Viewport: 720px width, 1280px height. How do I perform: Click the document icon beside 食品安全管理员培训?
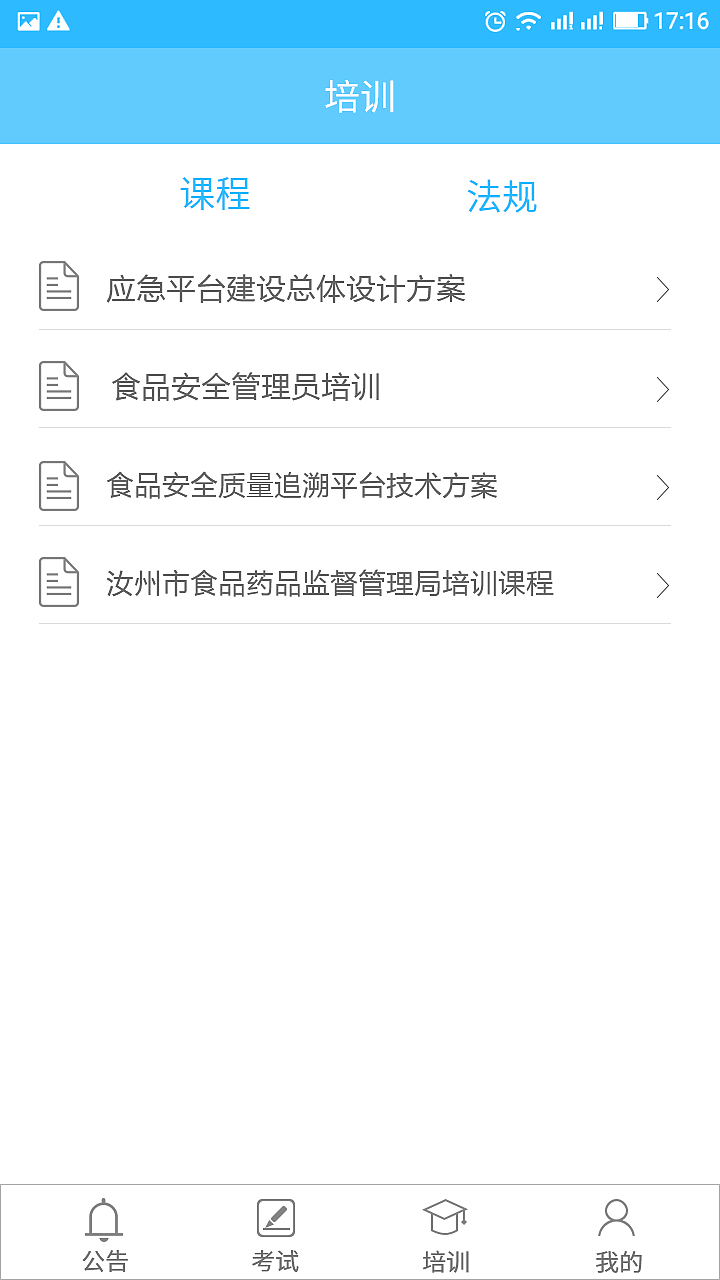58,386
